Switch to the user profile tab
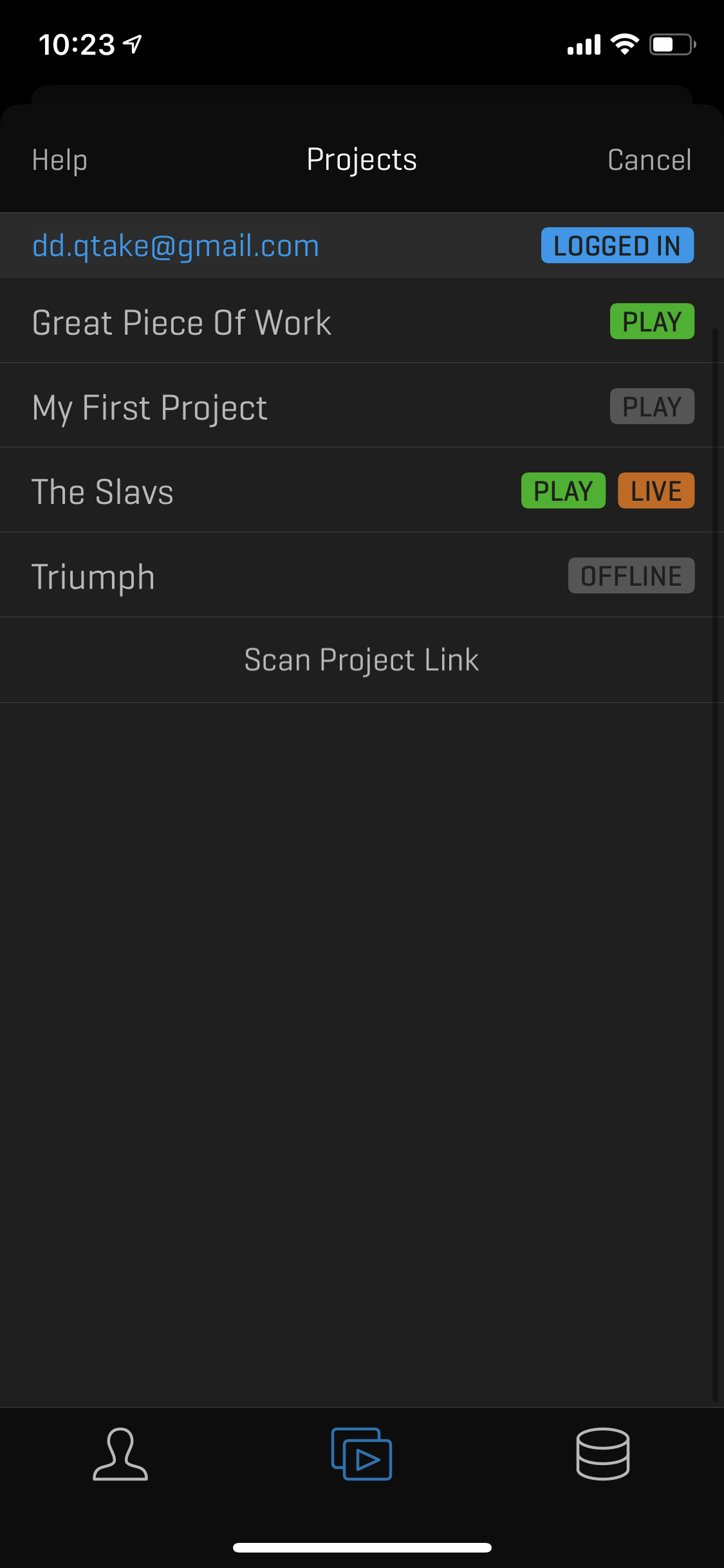 (x=120, y=1454)
